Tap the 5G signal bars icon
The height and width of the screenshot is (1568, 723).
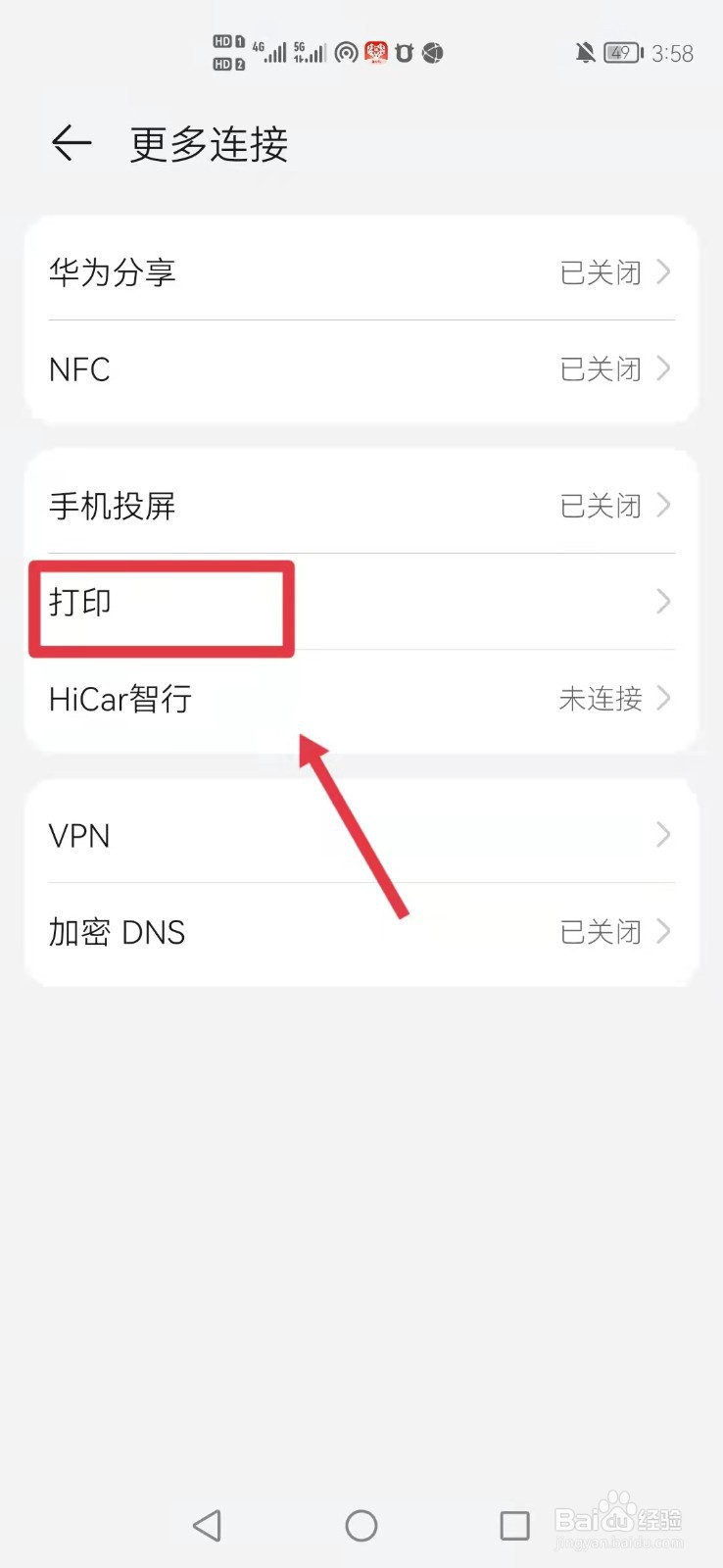(x=310, y=54)
